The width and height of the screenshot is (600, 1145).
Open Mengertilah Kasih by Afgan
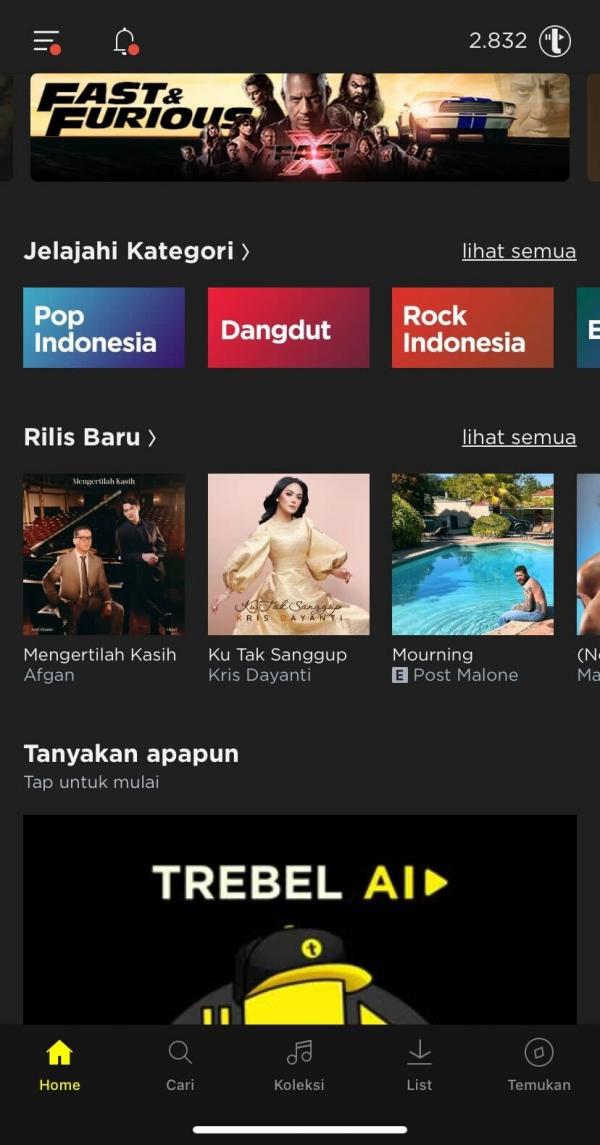click(x=104, y=554)
